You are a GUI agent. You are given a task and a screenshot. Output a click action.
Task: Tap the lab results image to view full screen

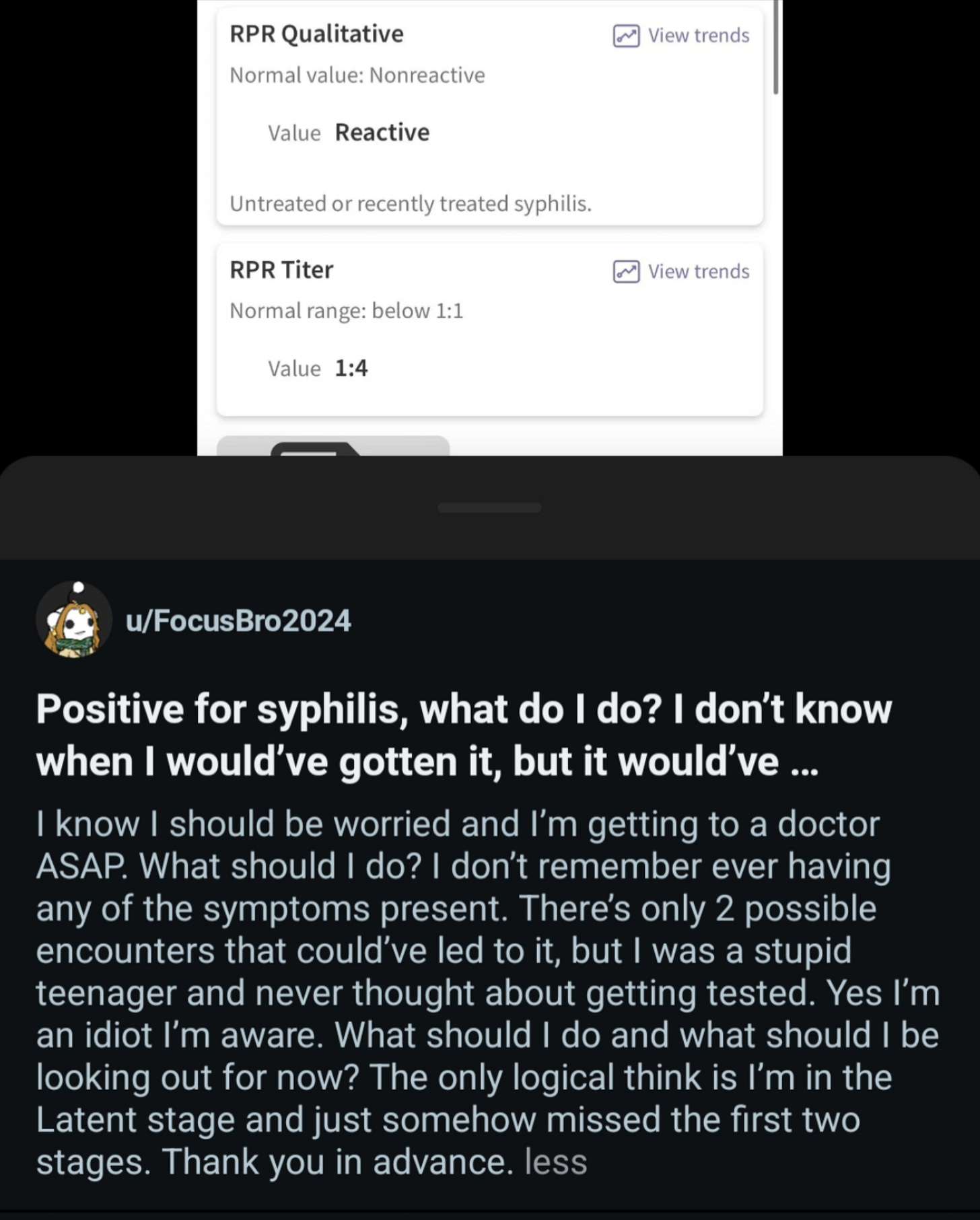(489, 222)
